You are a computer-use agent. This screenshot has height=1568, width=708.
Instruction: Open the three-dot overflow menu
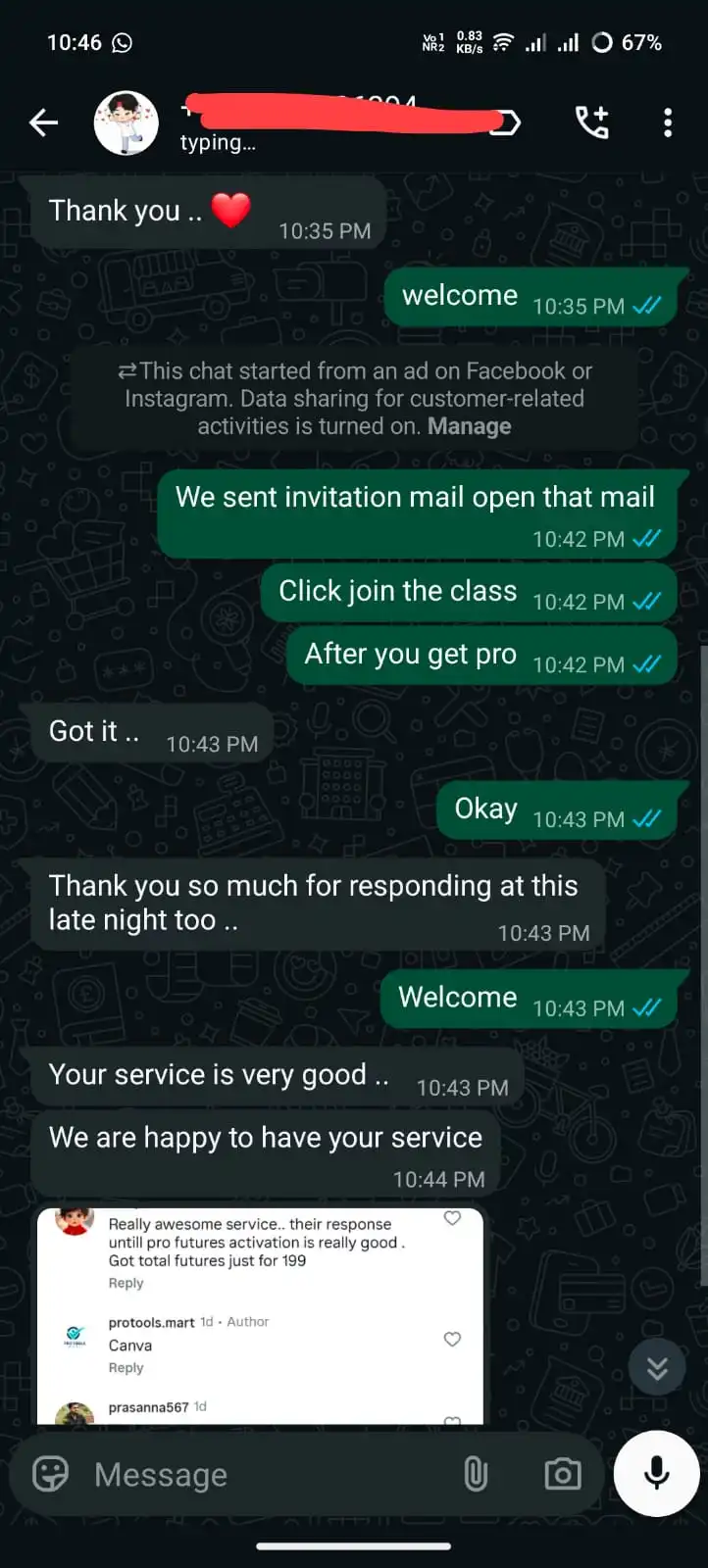click(668, 122)
